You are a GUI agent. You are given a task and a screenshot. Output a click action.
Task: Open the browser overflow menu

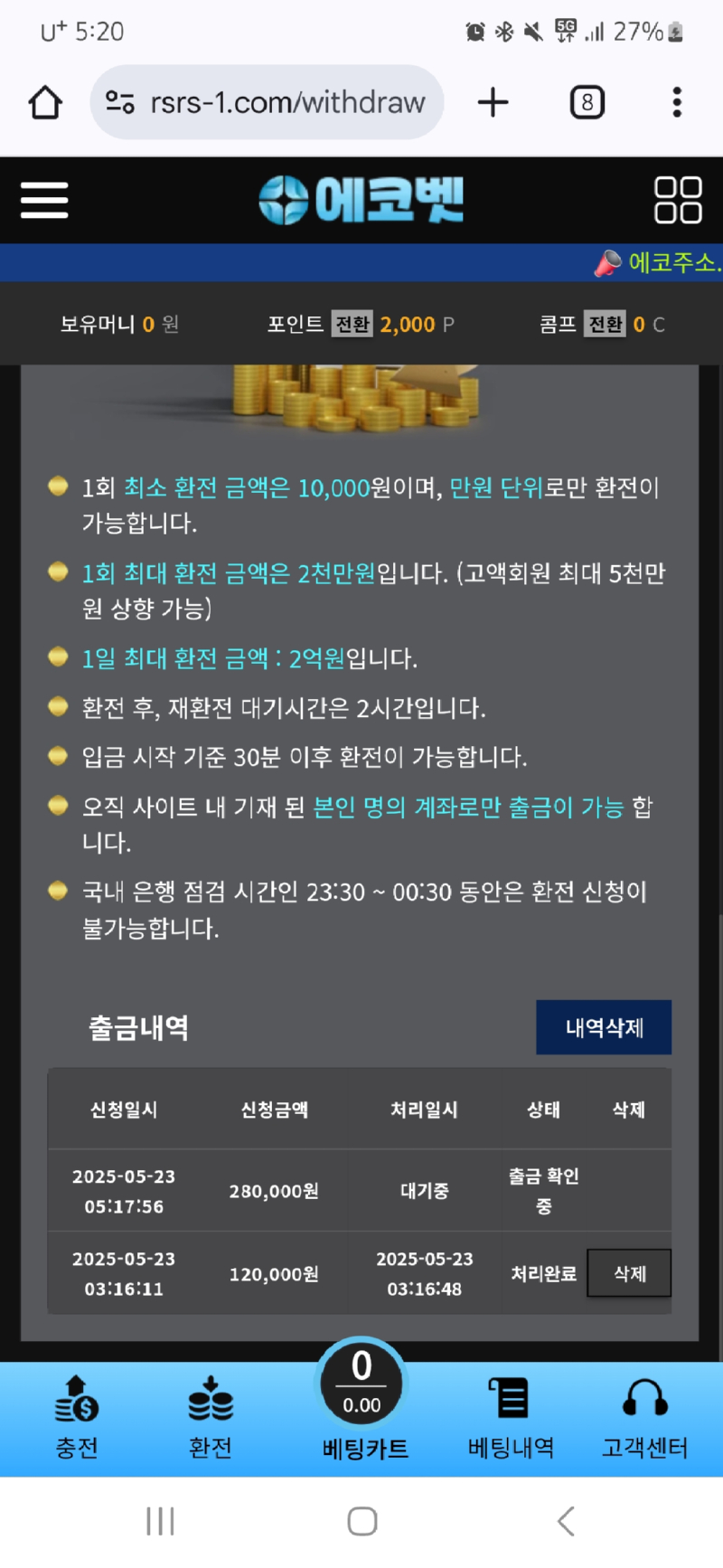click(x=677, y=102)
